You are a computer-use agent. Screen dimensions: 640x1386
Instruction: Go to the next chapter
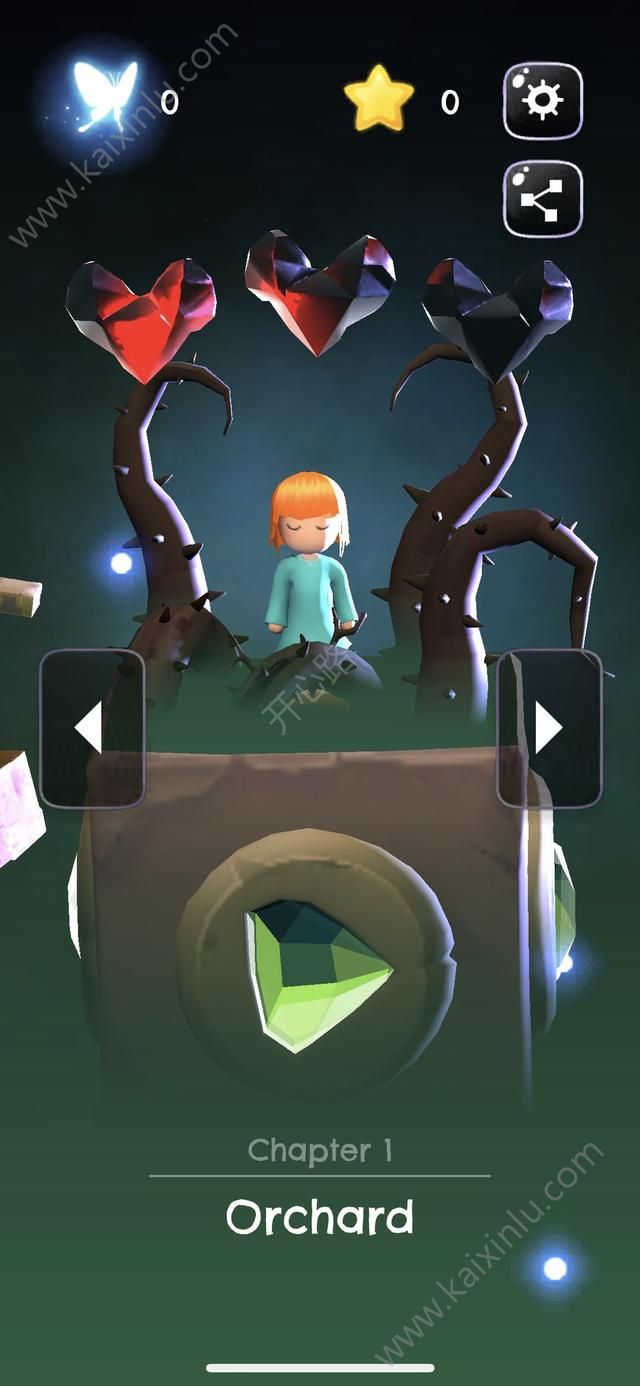pyautogui.click(x=549, y=728)
